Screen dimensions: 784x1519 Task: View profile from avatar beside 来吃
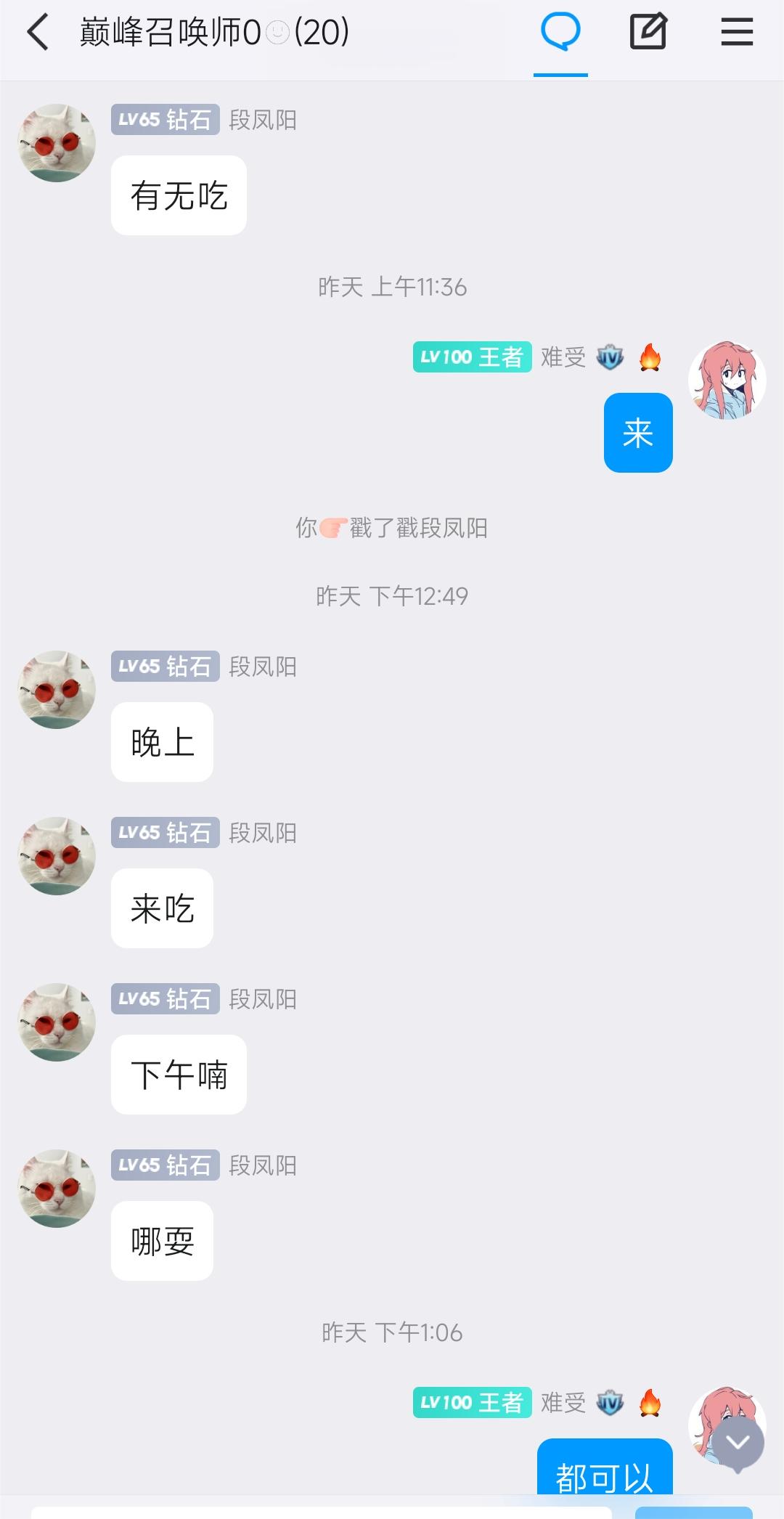[57, 856]
